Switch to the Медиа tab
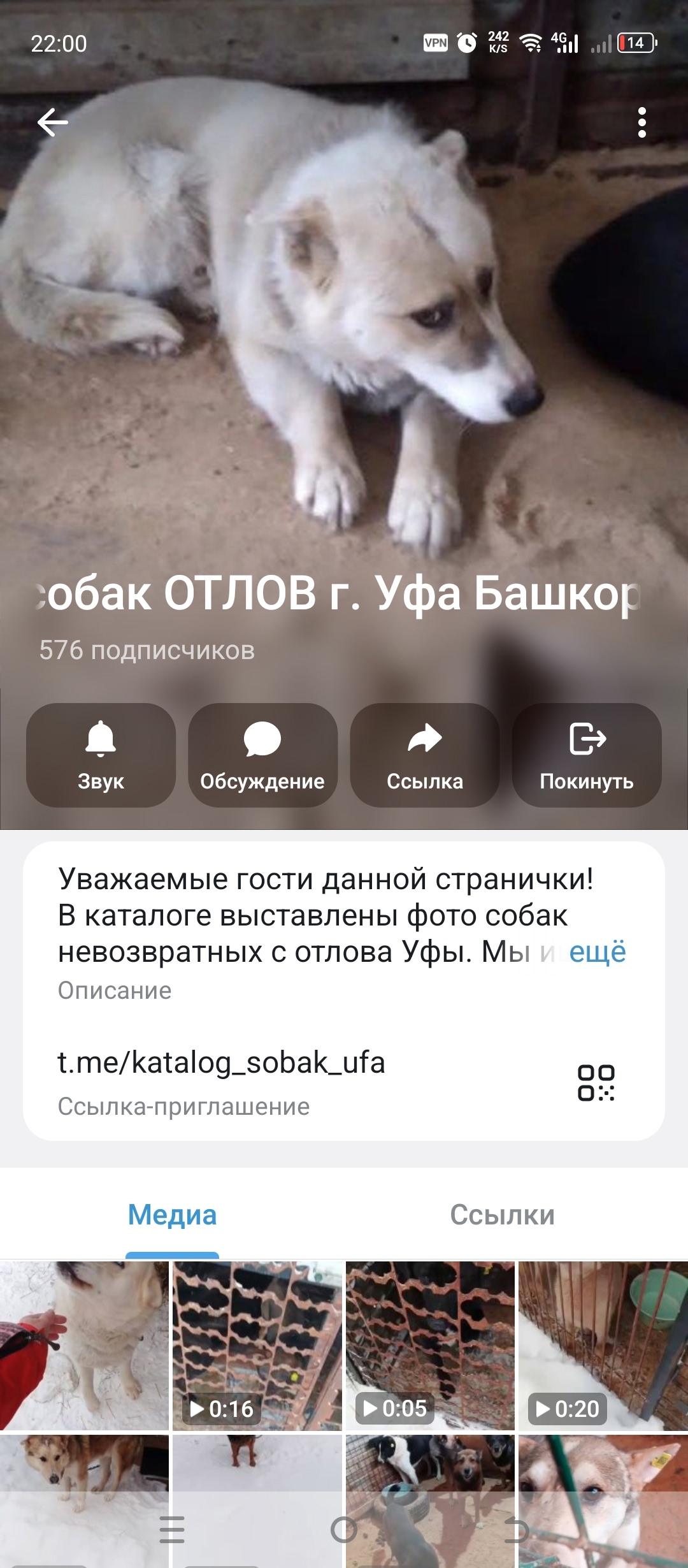 [x=172, y=1215]
